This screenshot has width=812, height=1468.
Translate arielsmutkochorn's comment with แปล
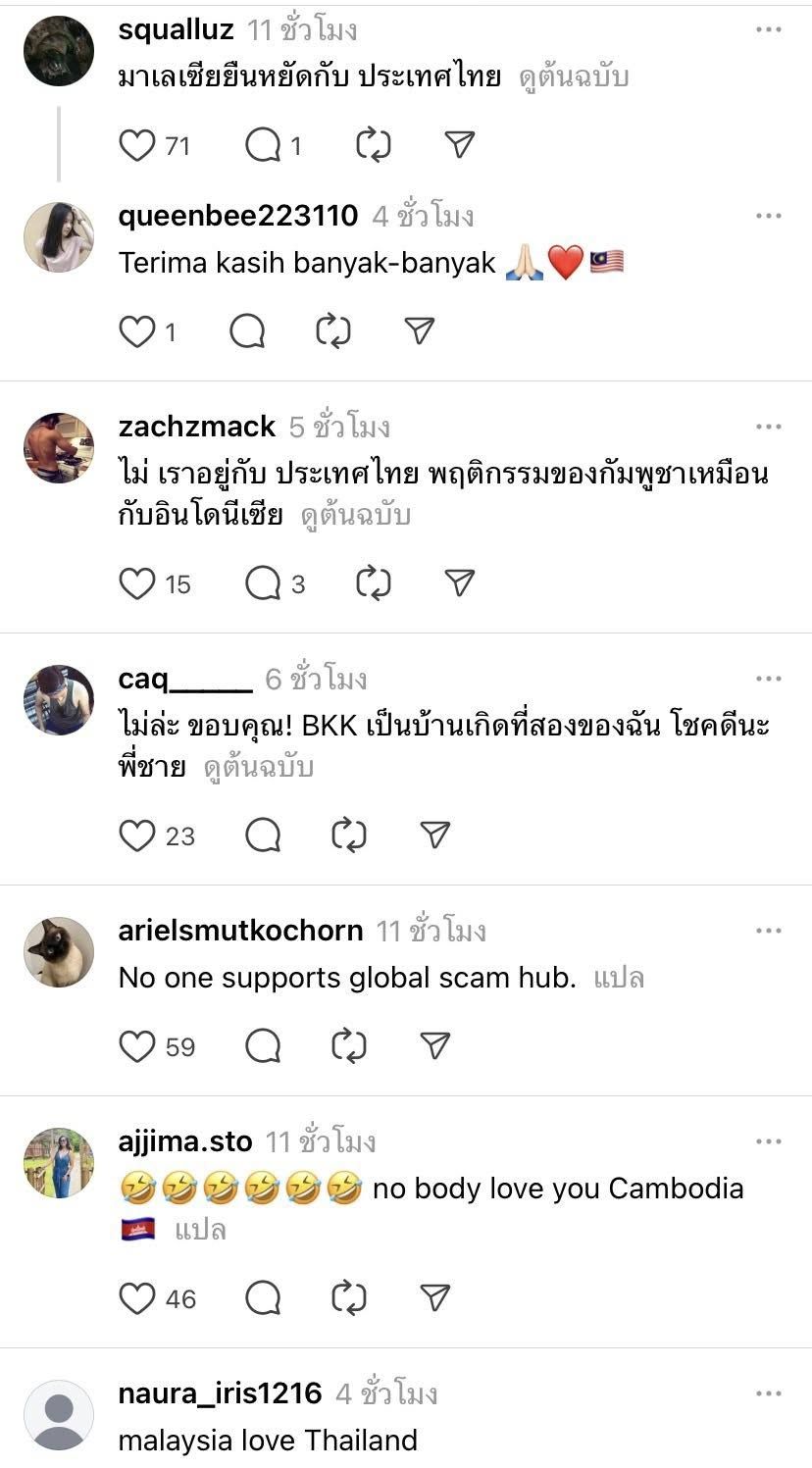click(x=619, y=979)
